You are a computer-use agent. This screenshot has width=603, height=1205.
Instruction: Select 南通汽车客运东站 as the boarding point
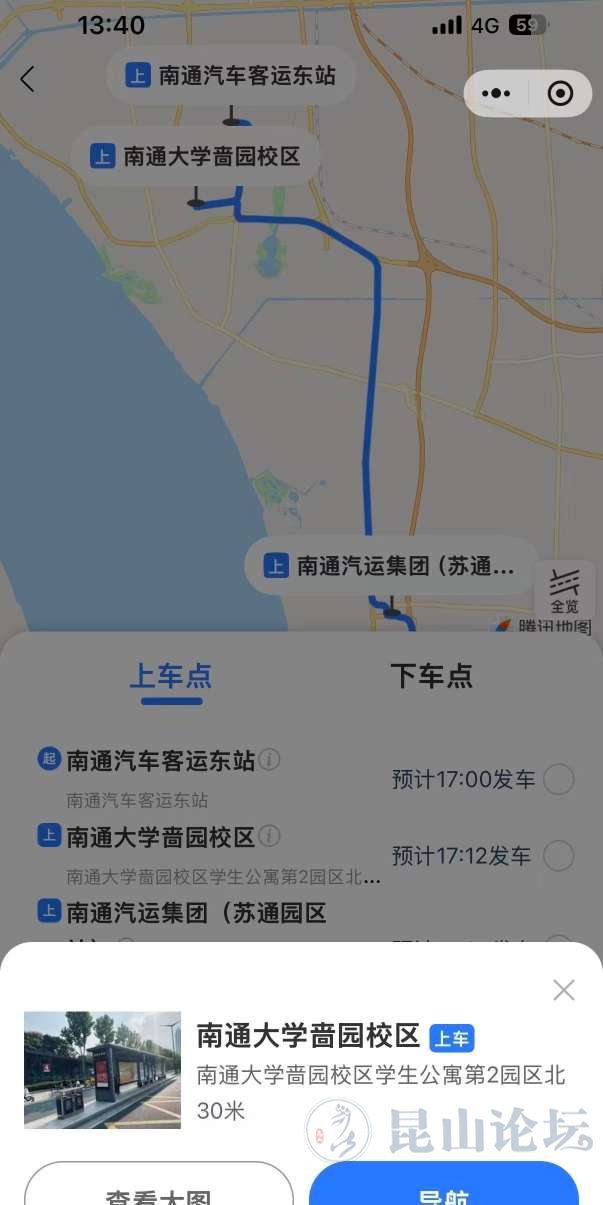(558, 779)
